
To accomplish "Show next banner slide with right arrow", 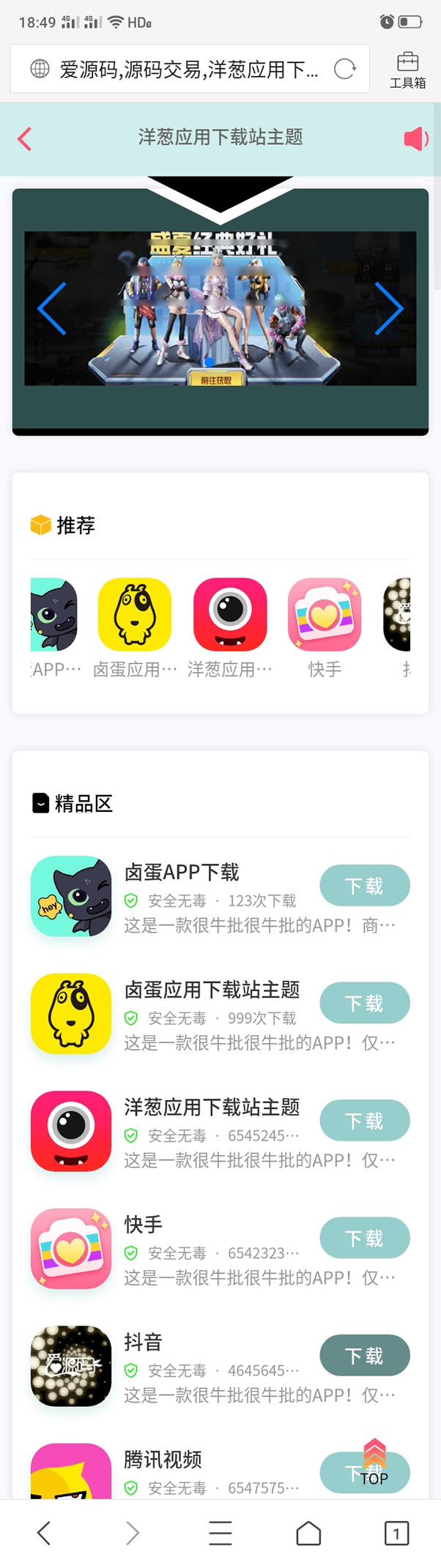I will [x=388, y=308].
